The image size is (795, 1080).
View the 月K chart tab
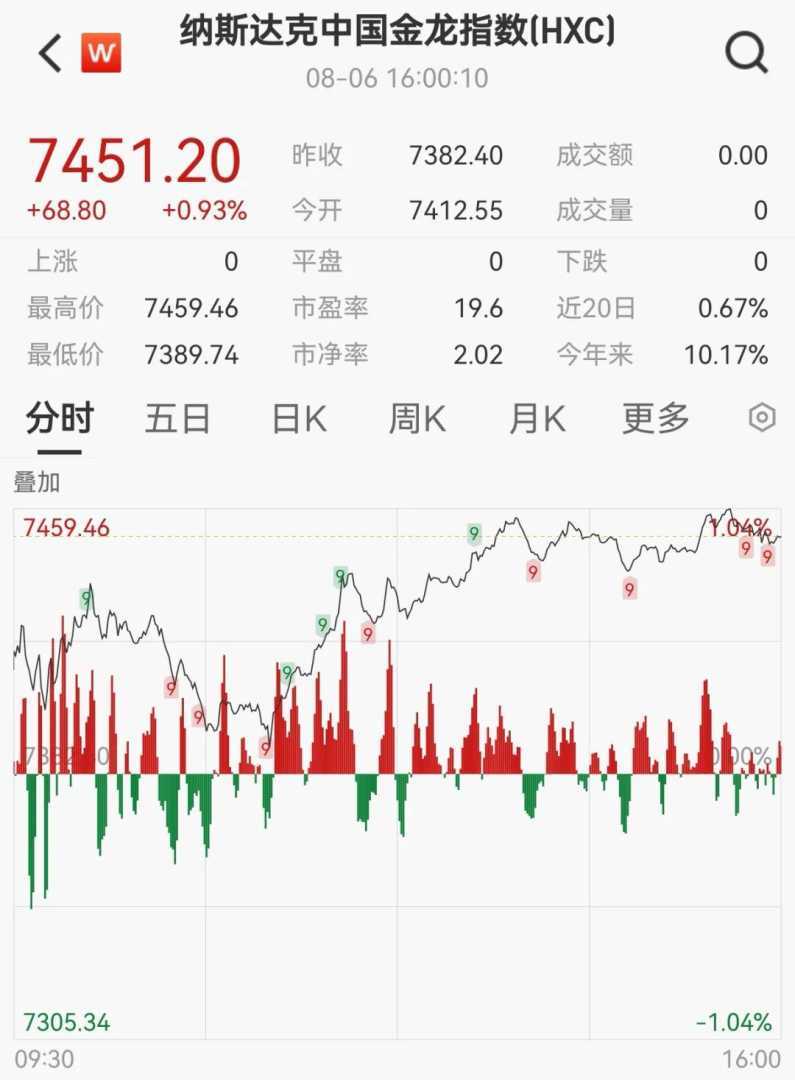coord(537,419)
